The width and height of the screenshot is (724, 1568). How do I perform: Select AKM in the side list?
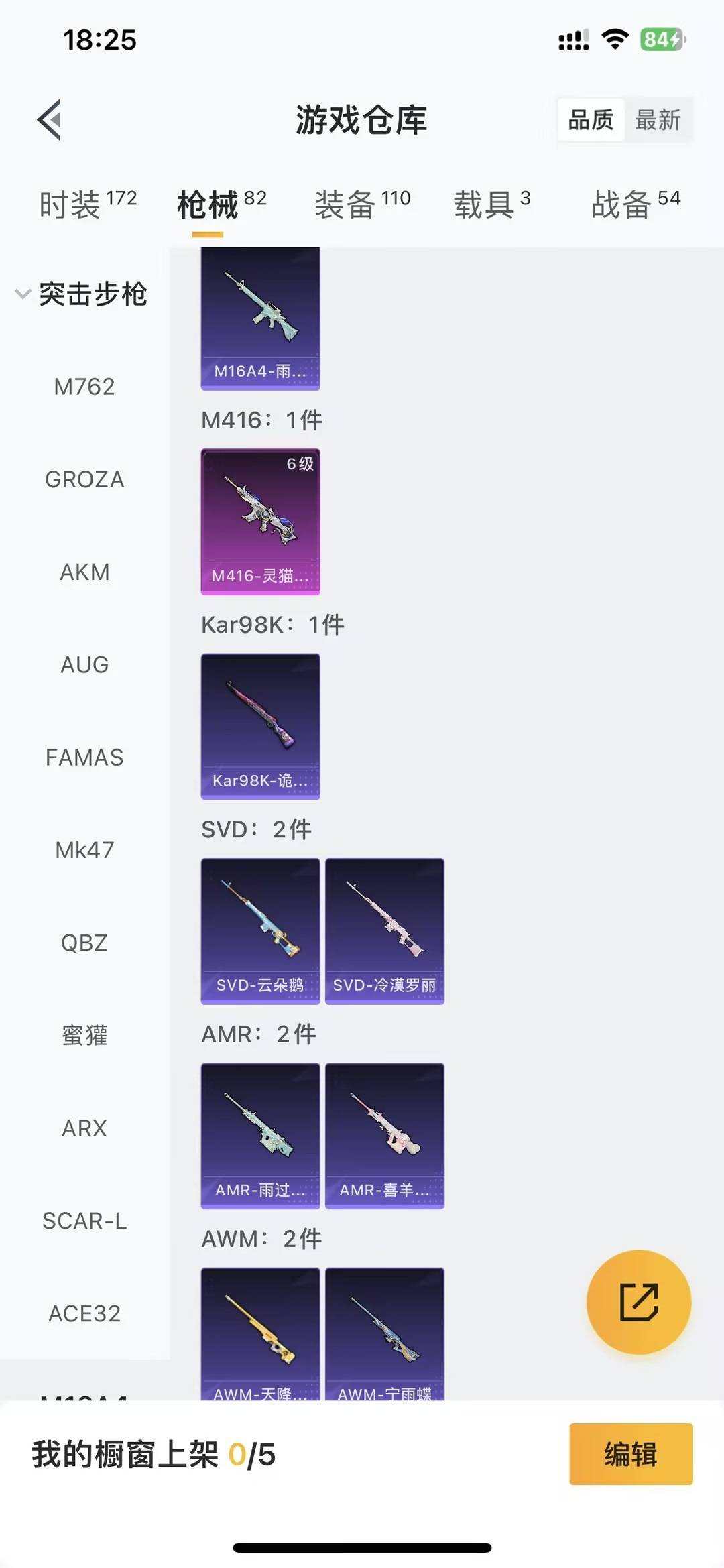84,572
